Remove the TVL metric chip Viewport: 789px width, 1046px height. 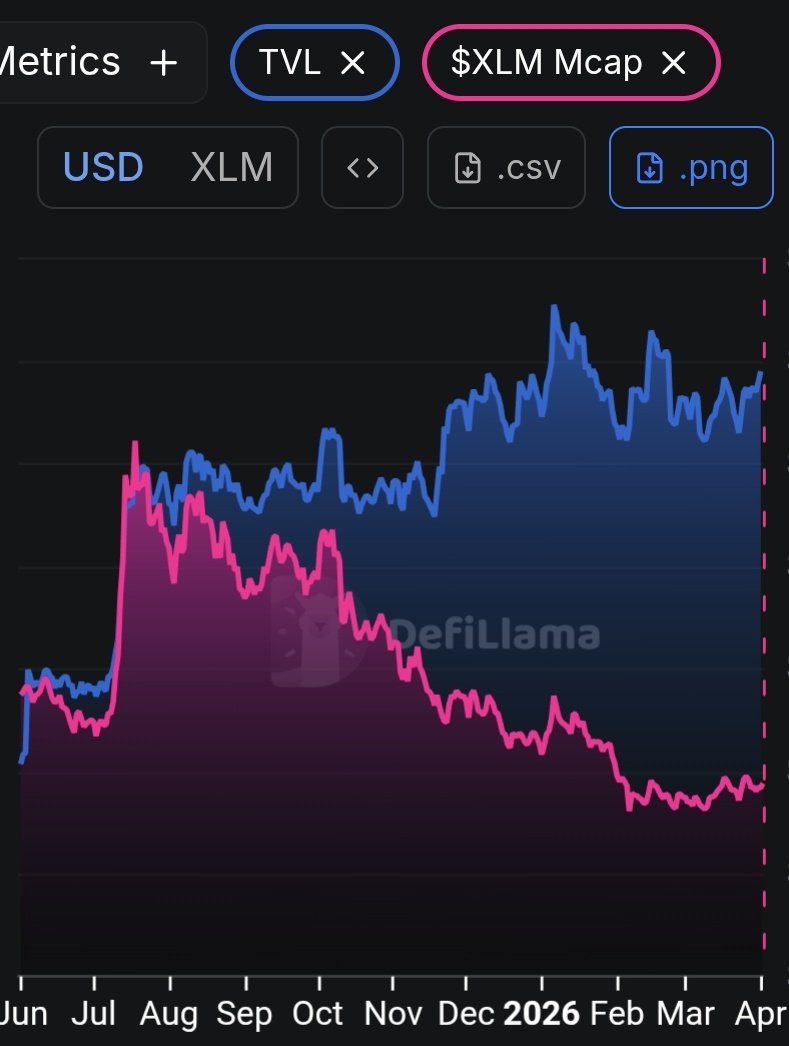click(353, 63)
